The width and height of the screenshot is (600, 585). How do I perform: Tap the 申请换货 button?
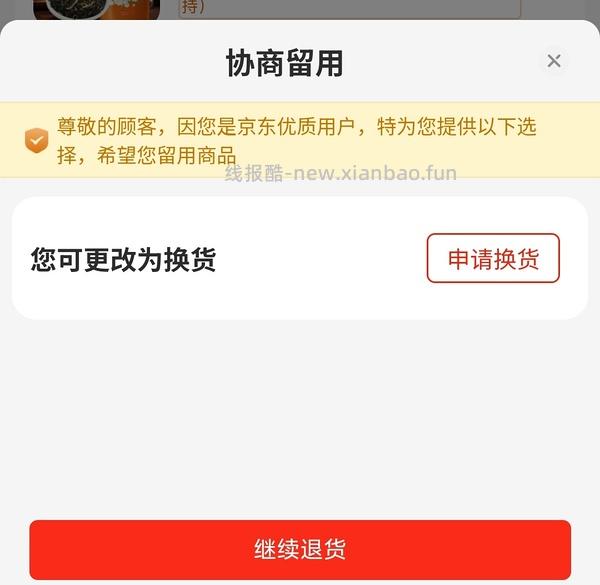tap(493, 259)
